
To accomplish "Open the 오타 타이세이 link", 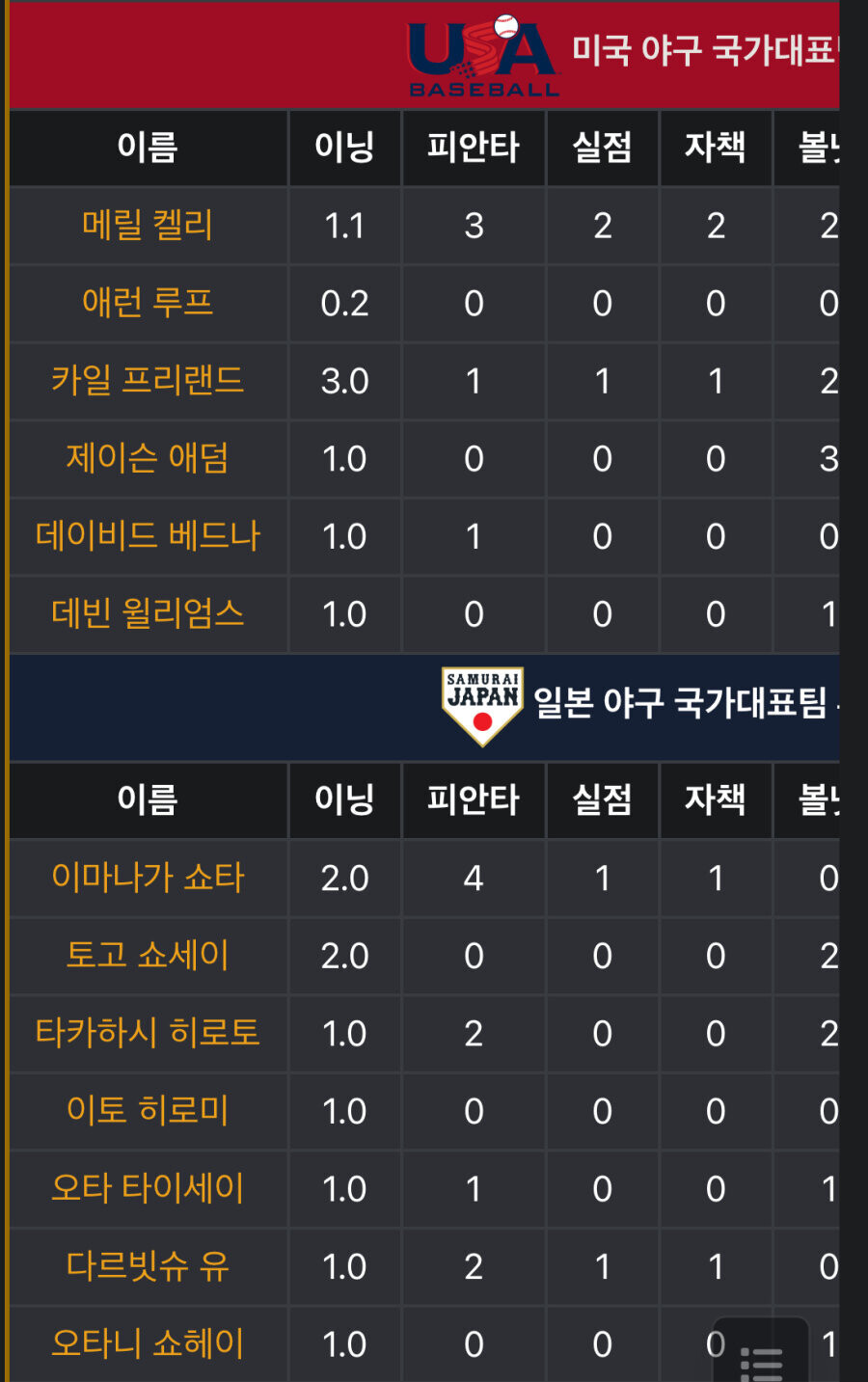I will pyautogui.click(x=148, y=1188).
